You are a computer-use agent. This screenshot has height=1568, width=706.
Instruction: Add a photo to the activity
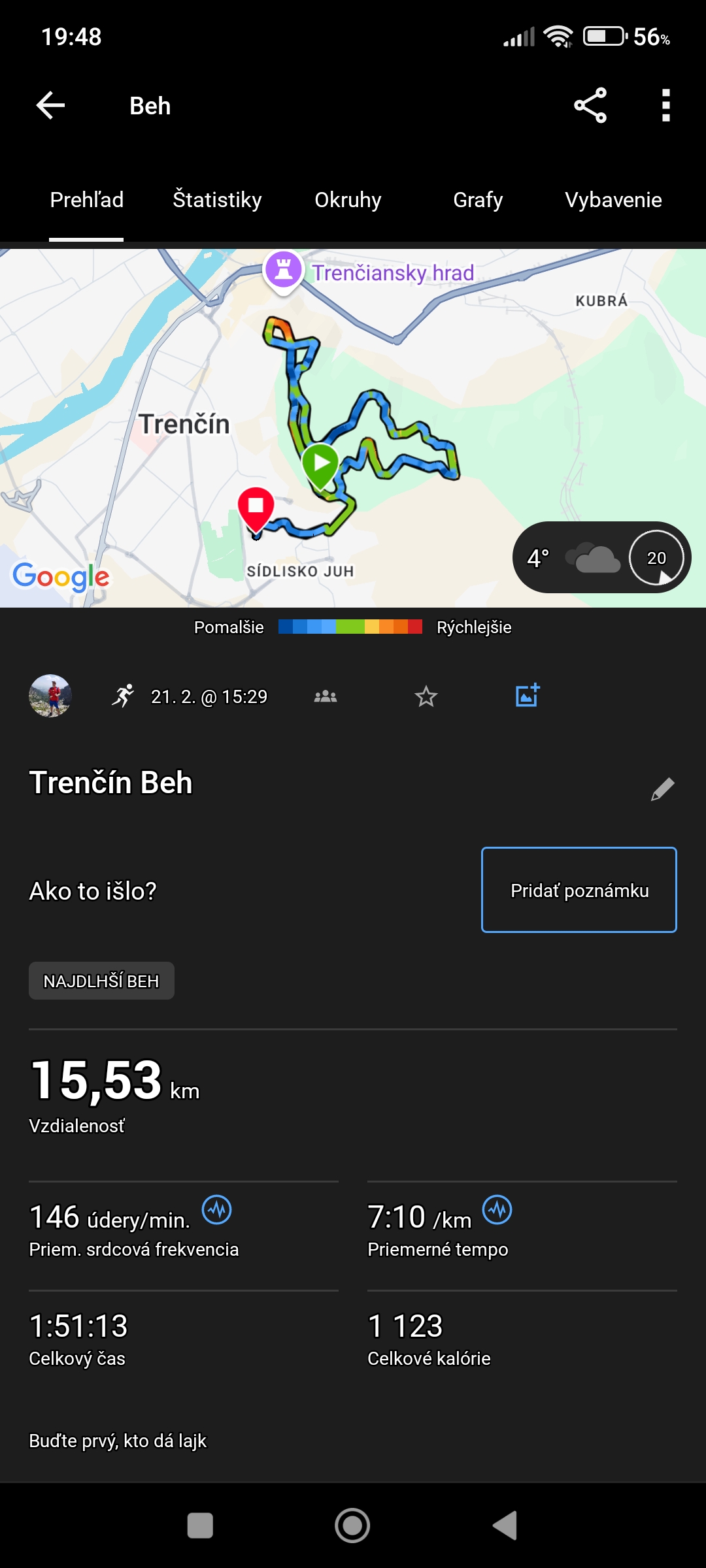tap(528, 695)
